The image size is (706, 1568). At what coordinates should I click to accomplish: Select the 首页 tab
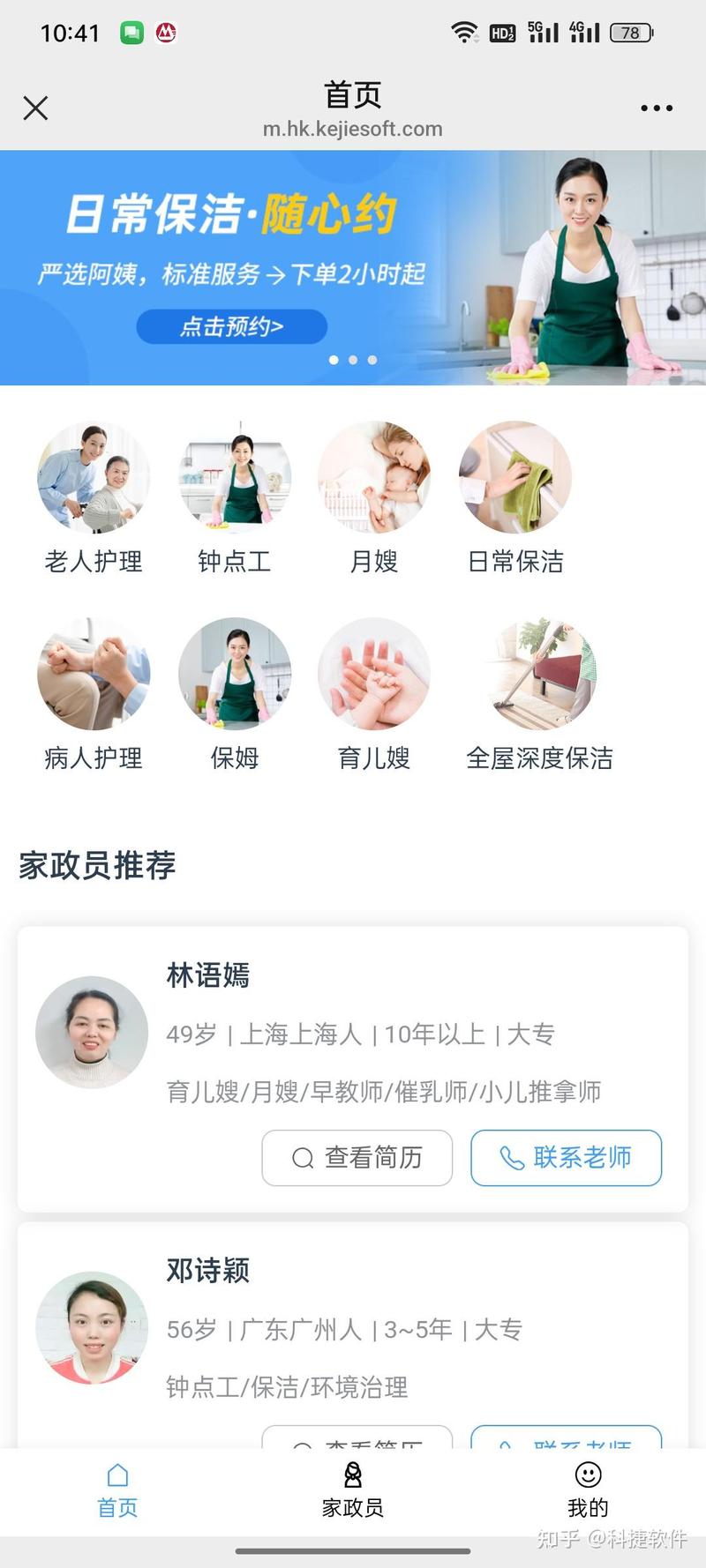[117, 1491]
